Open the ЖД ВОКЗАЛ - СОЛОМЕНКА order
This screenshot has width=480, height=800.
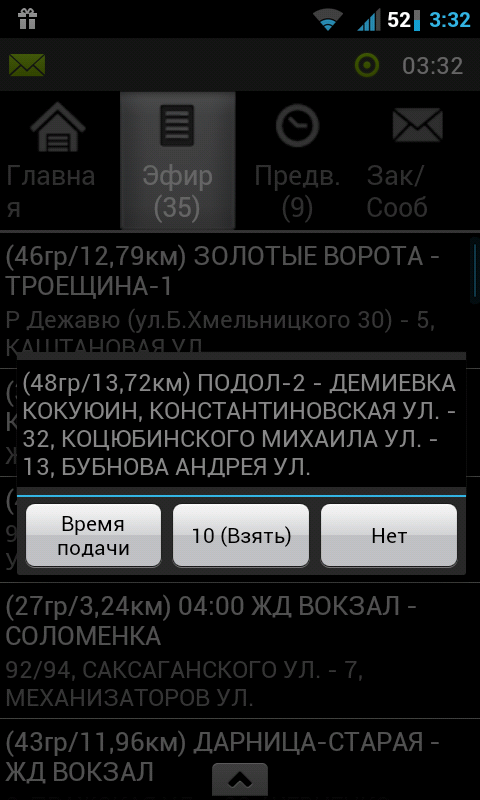240,651
